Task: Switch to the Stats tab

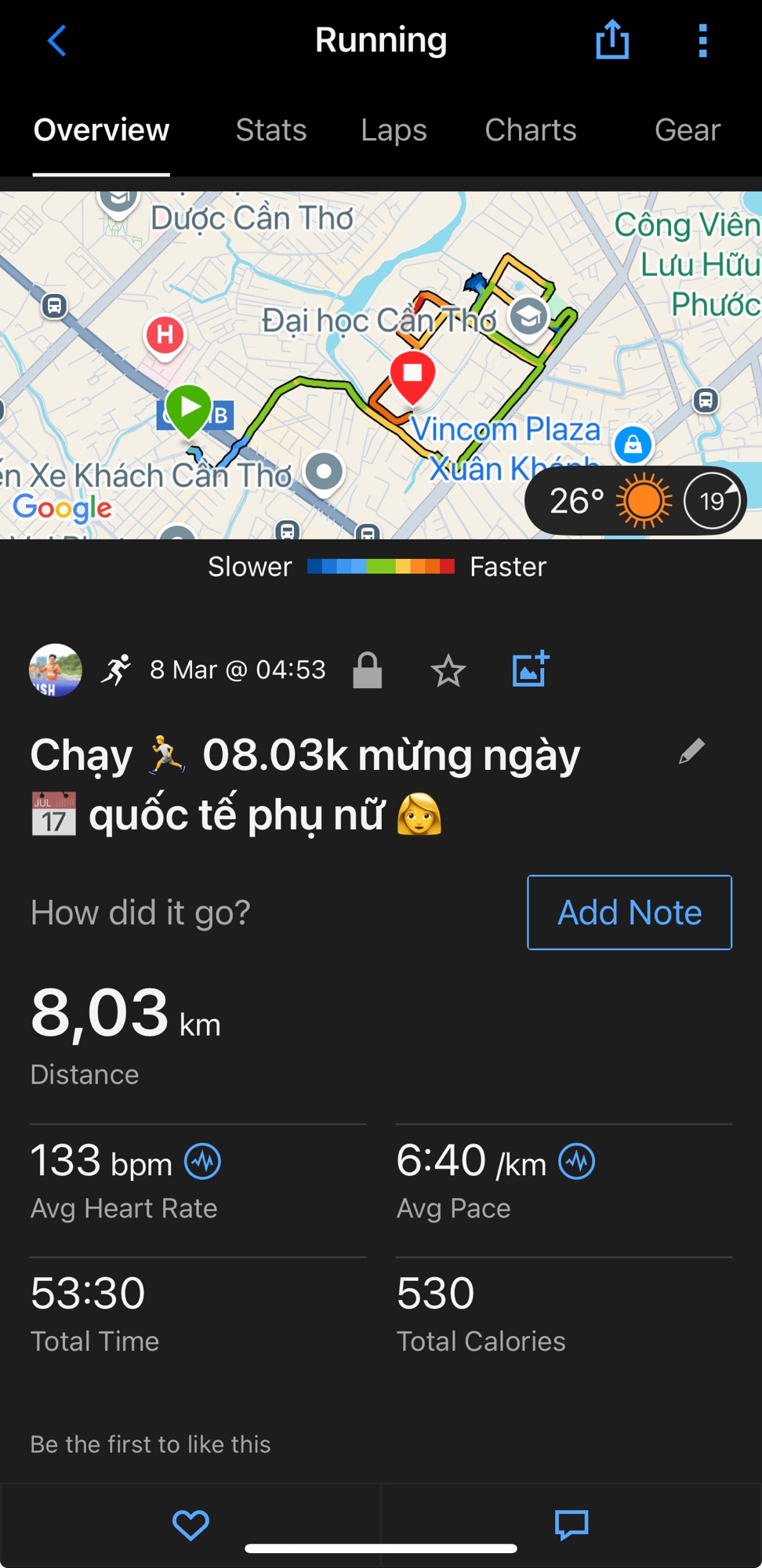Action: pyautogui.click(x=271, y=130)
